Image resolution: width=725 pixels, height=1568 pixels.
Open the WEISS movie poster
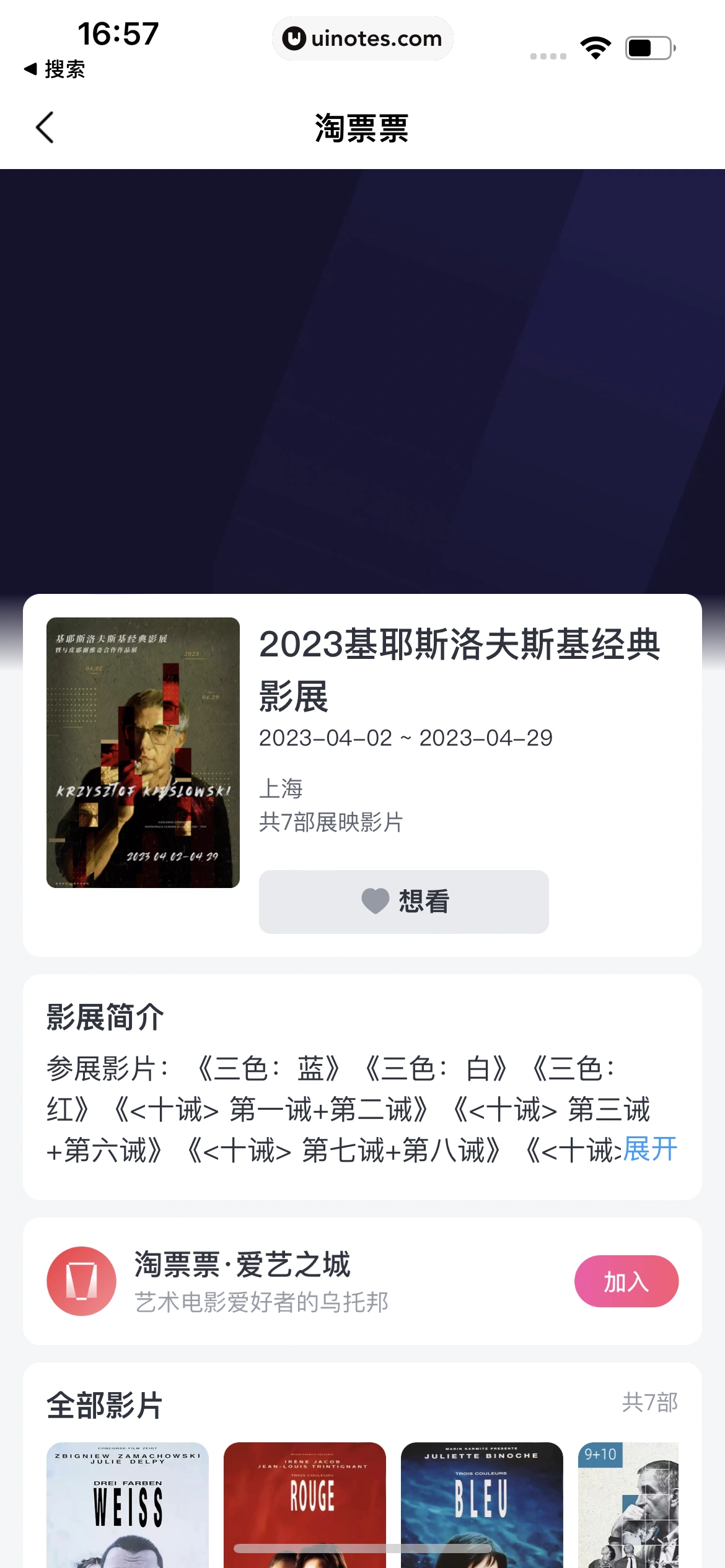128,1505
